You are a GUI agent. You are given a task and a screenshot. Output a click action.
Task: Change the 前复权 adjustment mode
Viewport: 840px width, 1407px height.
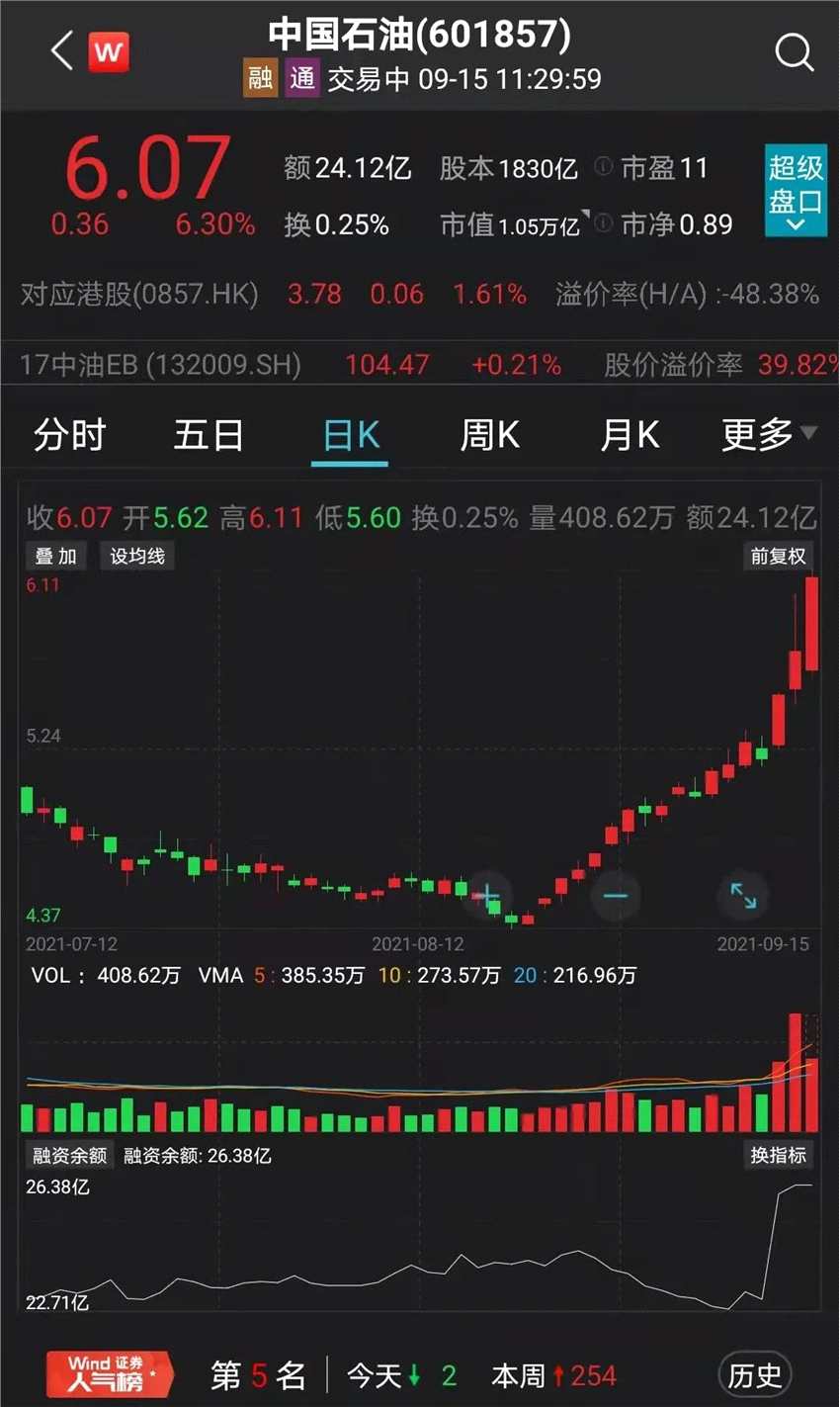click(778, 557)
